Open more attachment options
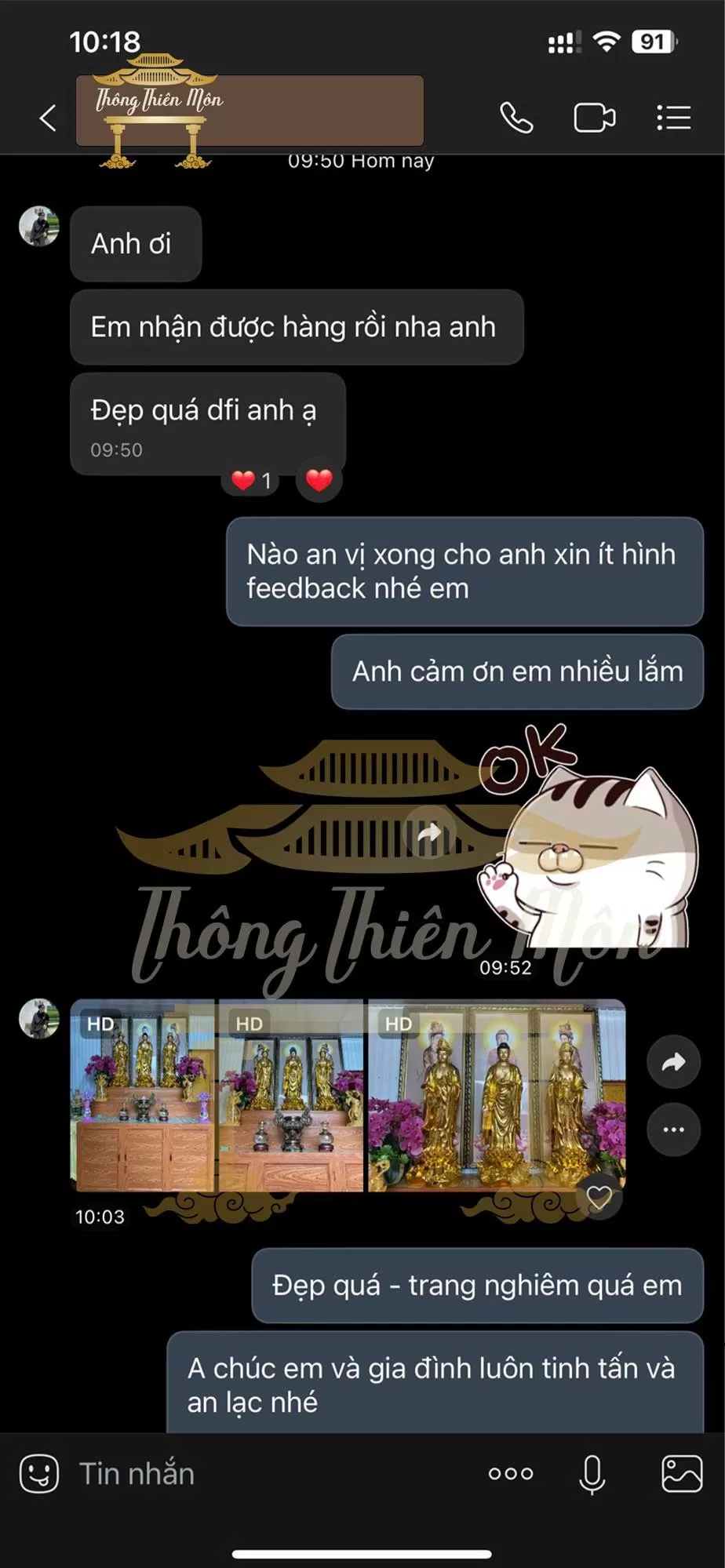This screenshot has width=725, height=1568. tap(511, 1473)
